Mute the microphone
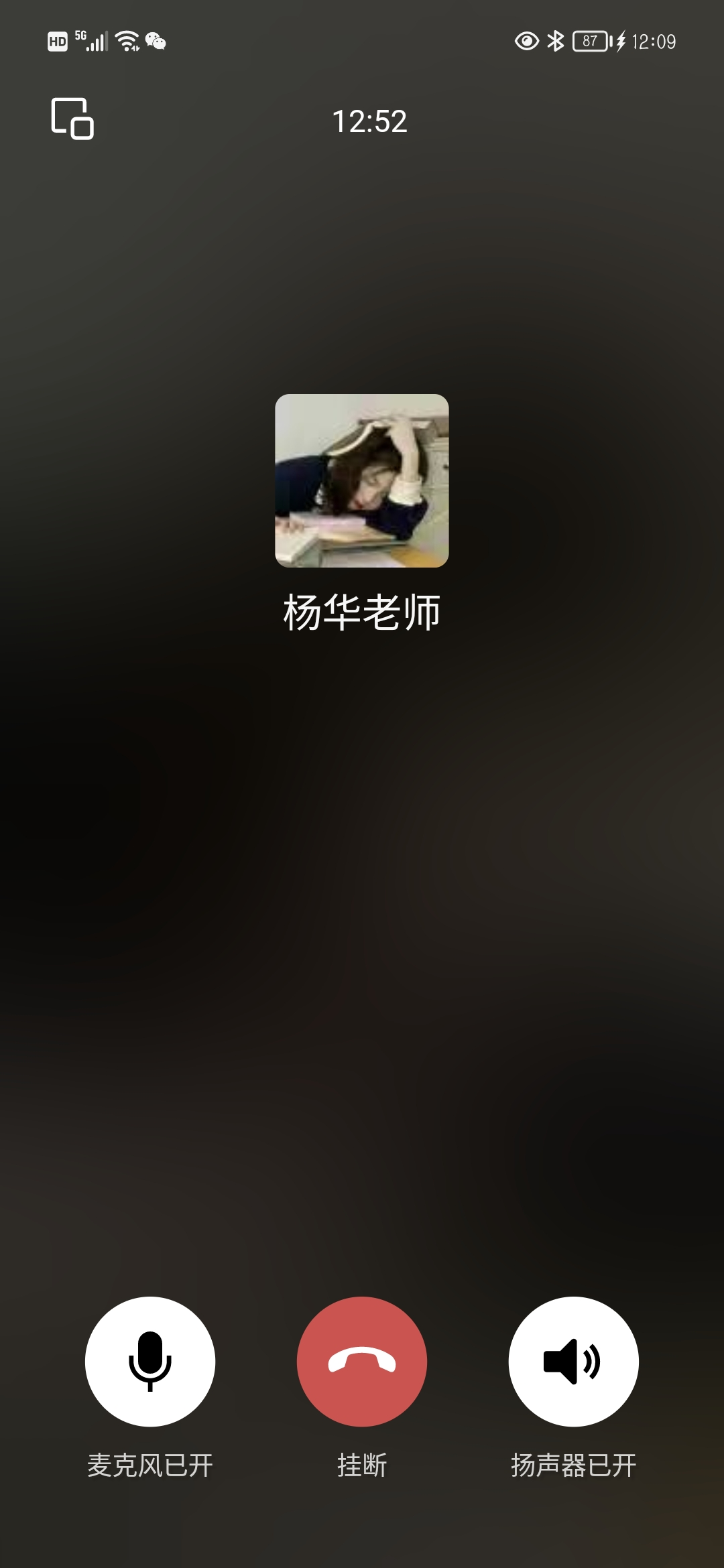The height and width of the screenshot is (1568, 724). click(x=150, y=1361)
